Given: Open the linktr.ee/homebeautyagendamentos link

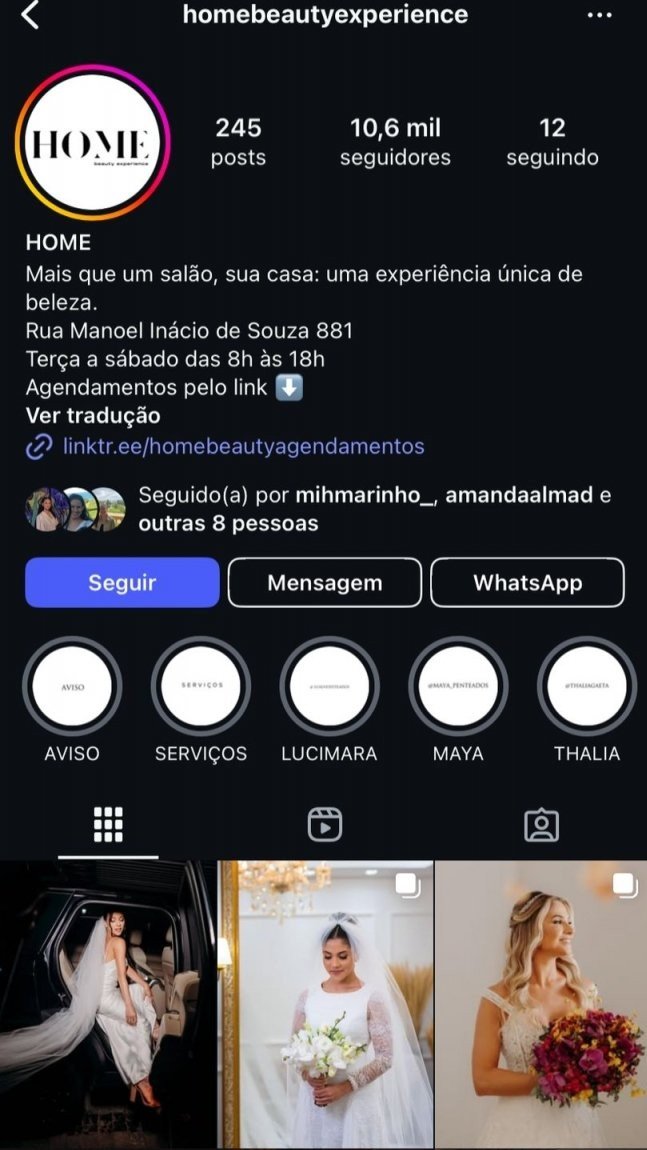Looking at the screenshot, I should 243,446.
